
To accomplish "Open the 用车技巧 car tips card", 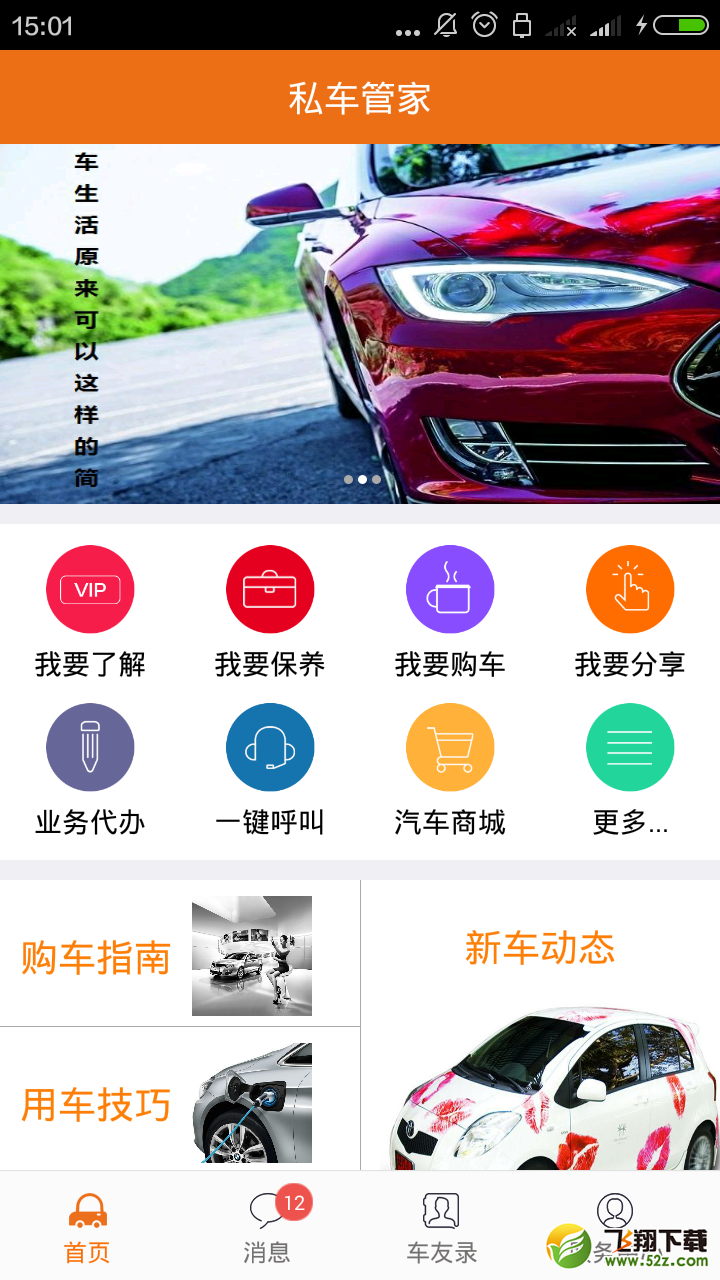I will (x=180, y=1099).
